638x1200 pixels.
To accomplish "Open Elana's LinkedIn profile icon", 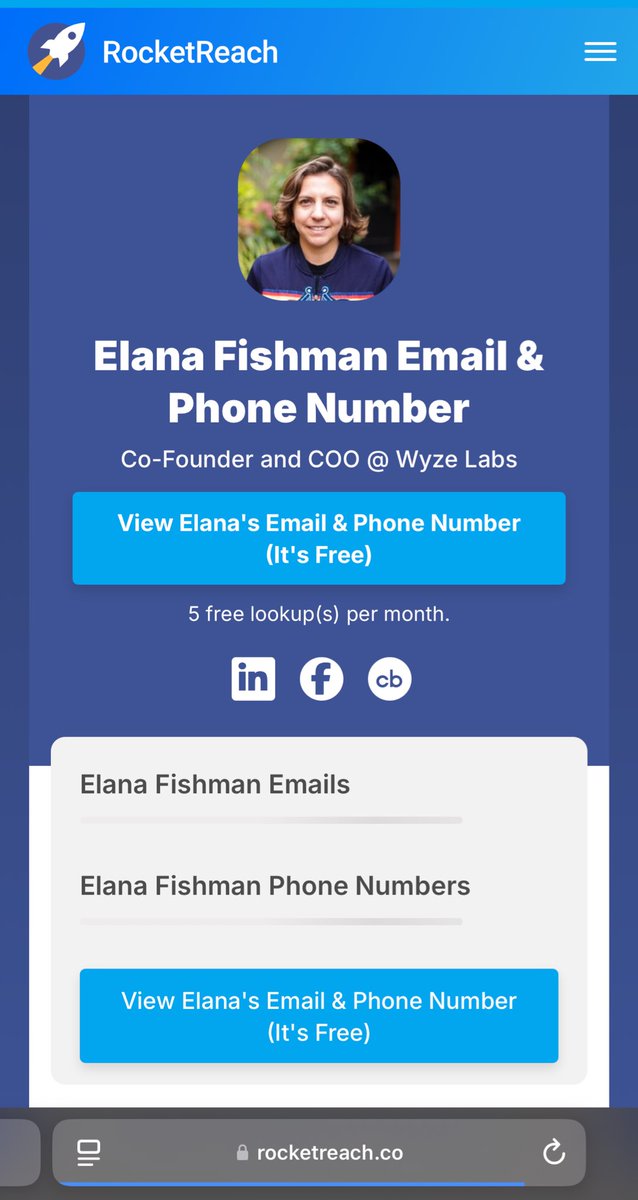I will click(x=253, y=679).
